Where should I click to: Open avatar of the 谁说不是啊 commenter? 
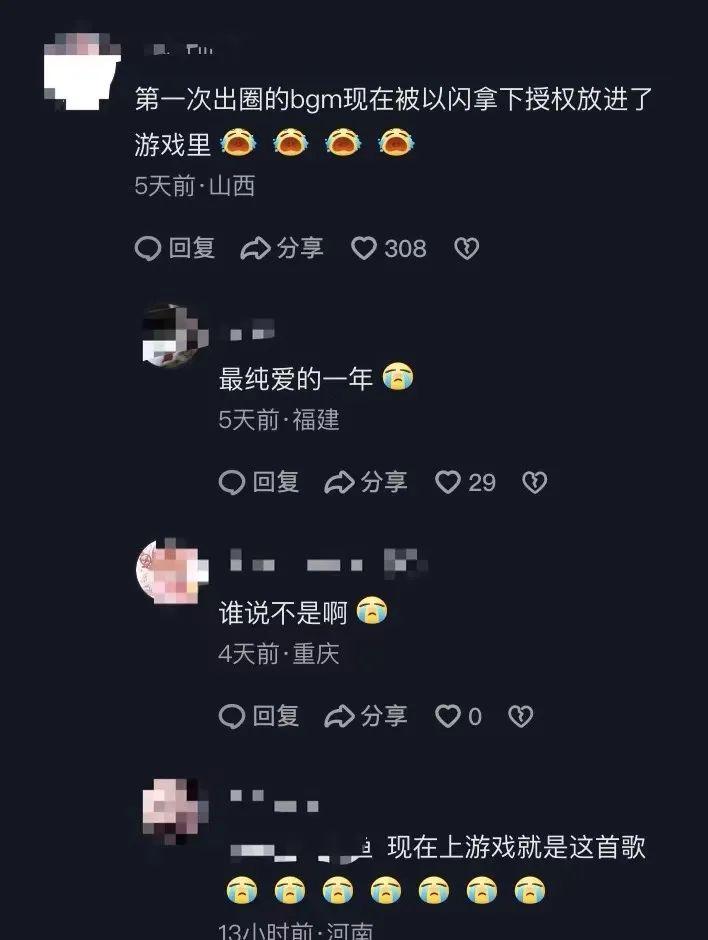point(171,572)
